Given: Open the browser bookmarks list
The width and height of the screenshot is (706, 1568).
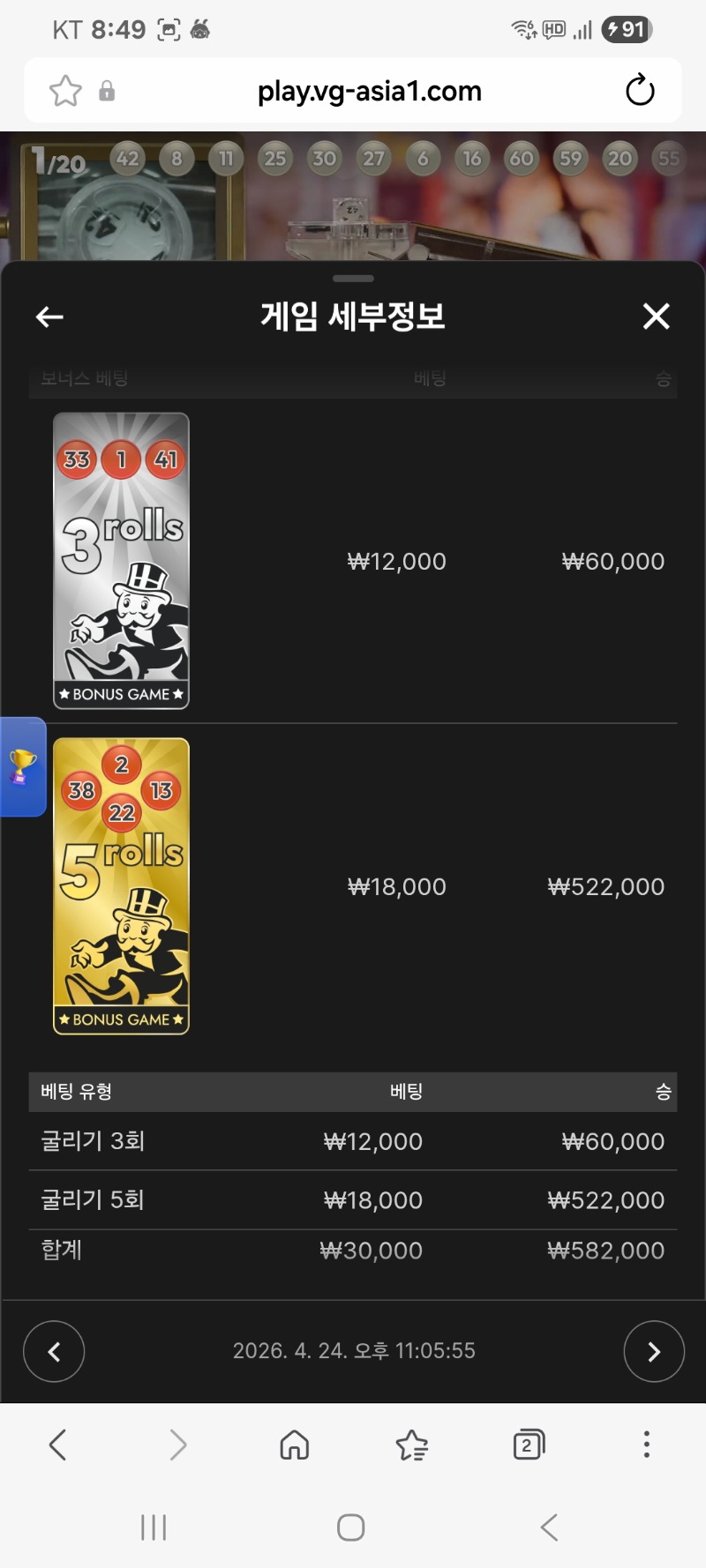Looking at the screenshot, I should [411, 1445].
